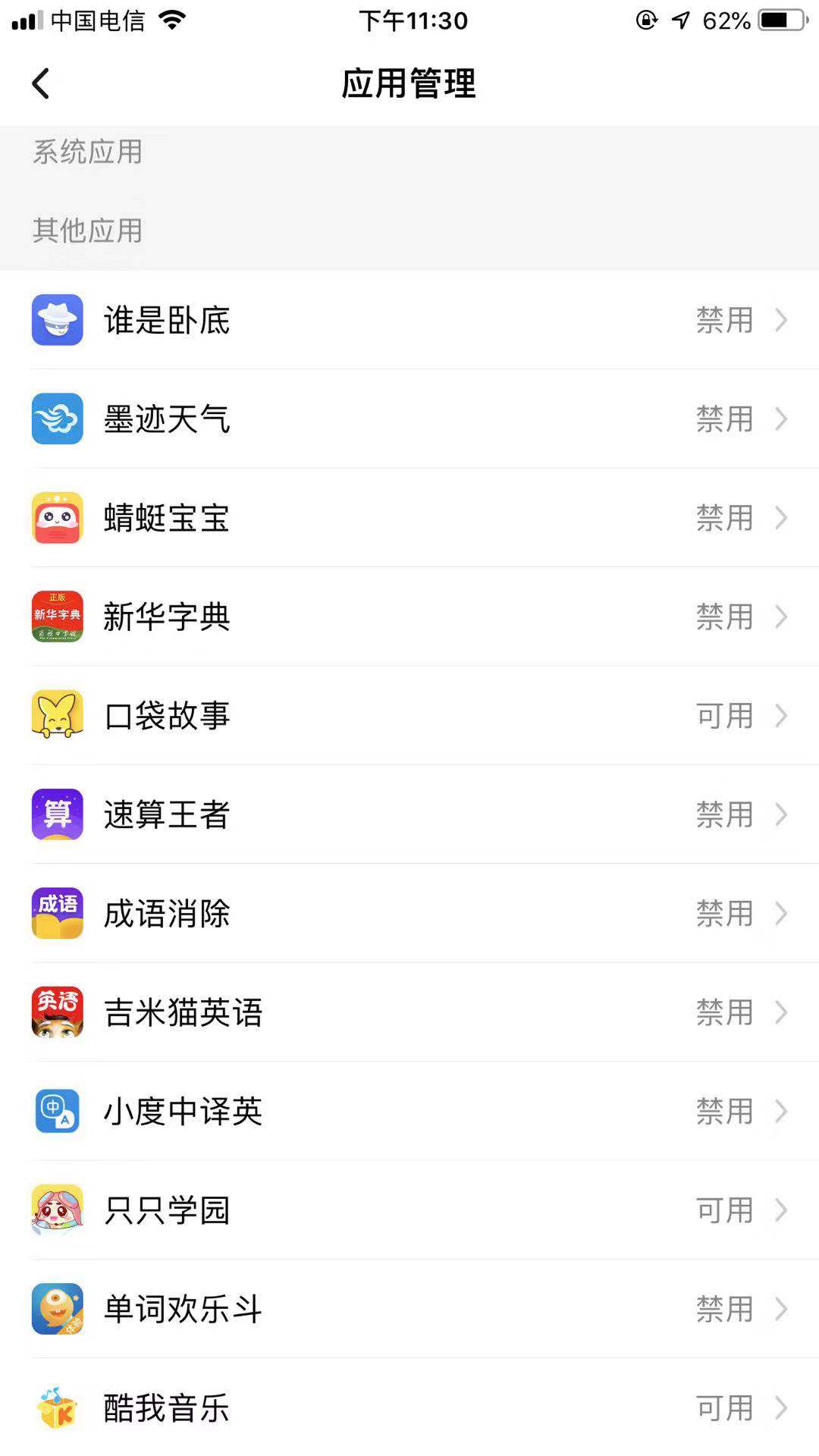This screenshot has height=1456, width=819.
Task: Open the 墨迹天气 weather app icon
Action: point(57,419)
